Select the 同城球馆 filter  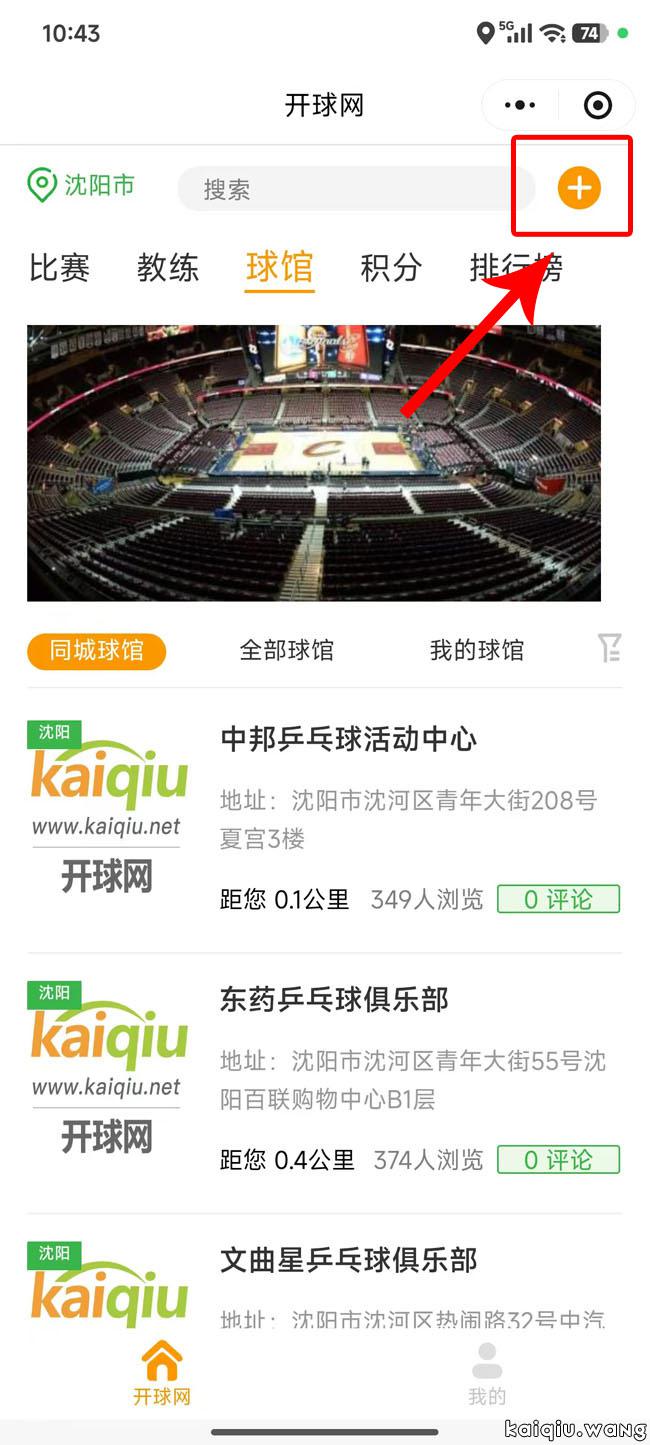coord(97,651)
